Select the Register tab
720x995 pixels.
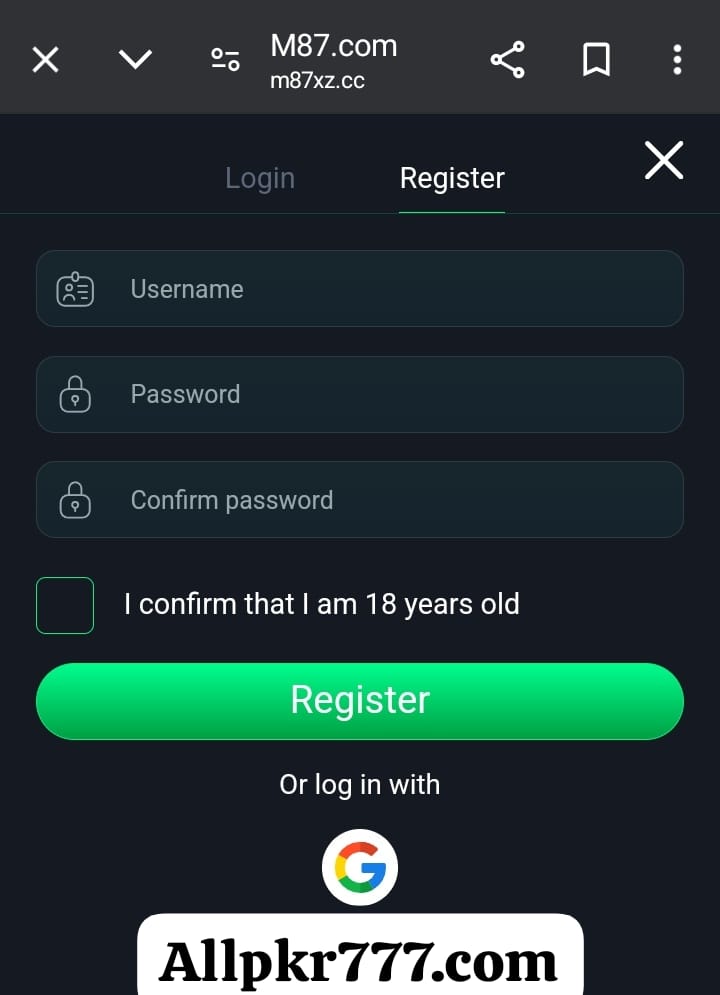(452, 178)
